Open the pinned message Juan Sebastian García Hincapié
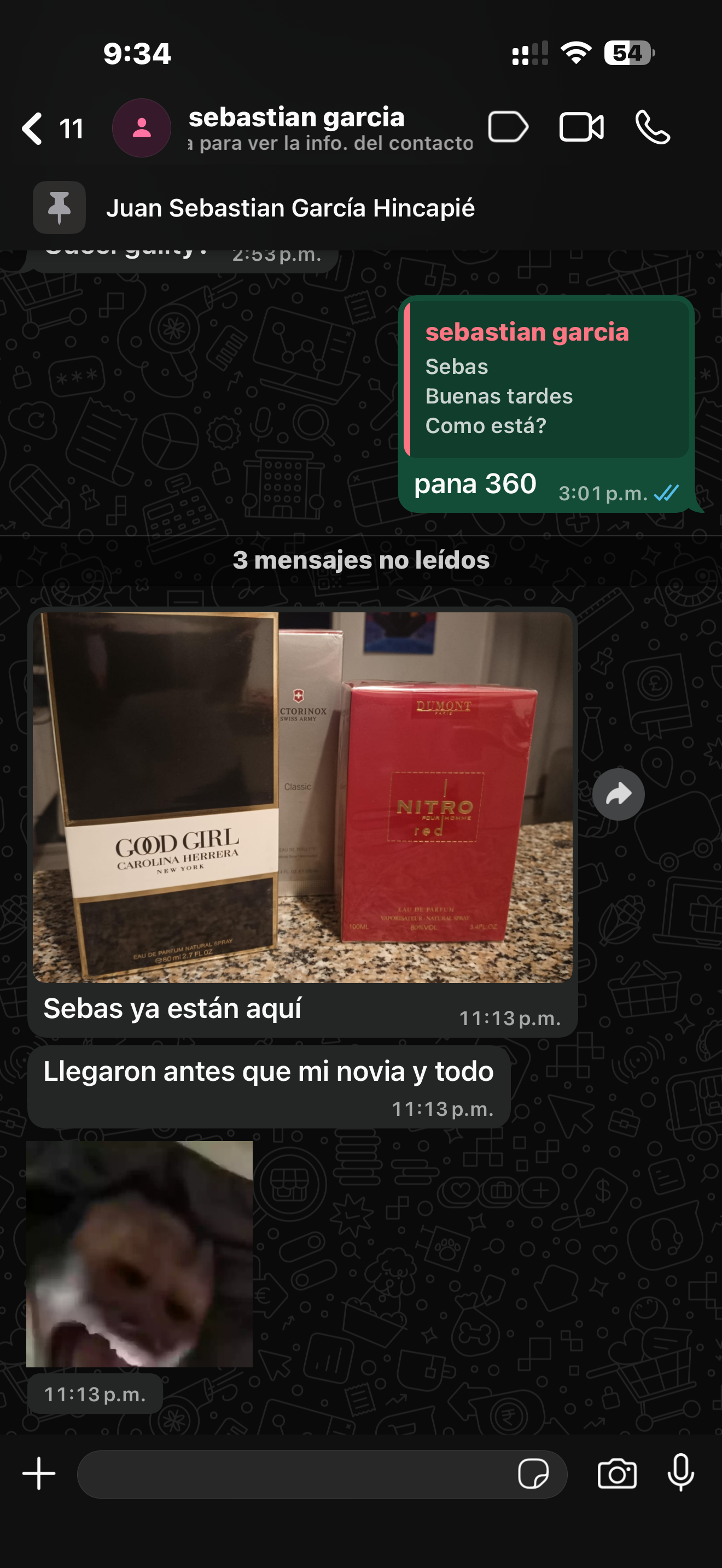 [290, 208]
